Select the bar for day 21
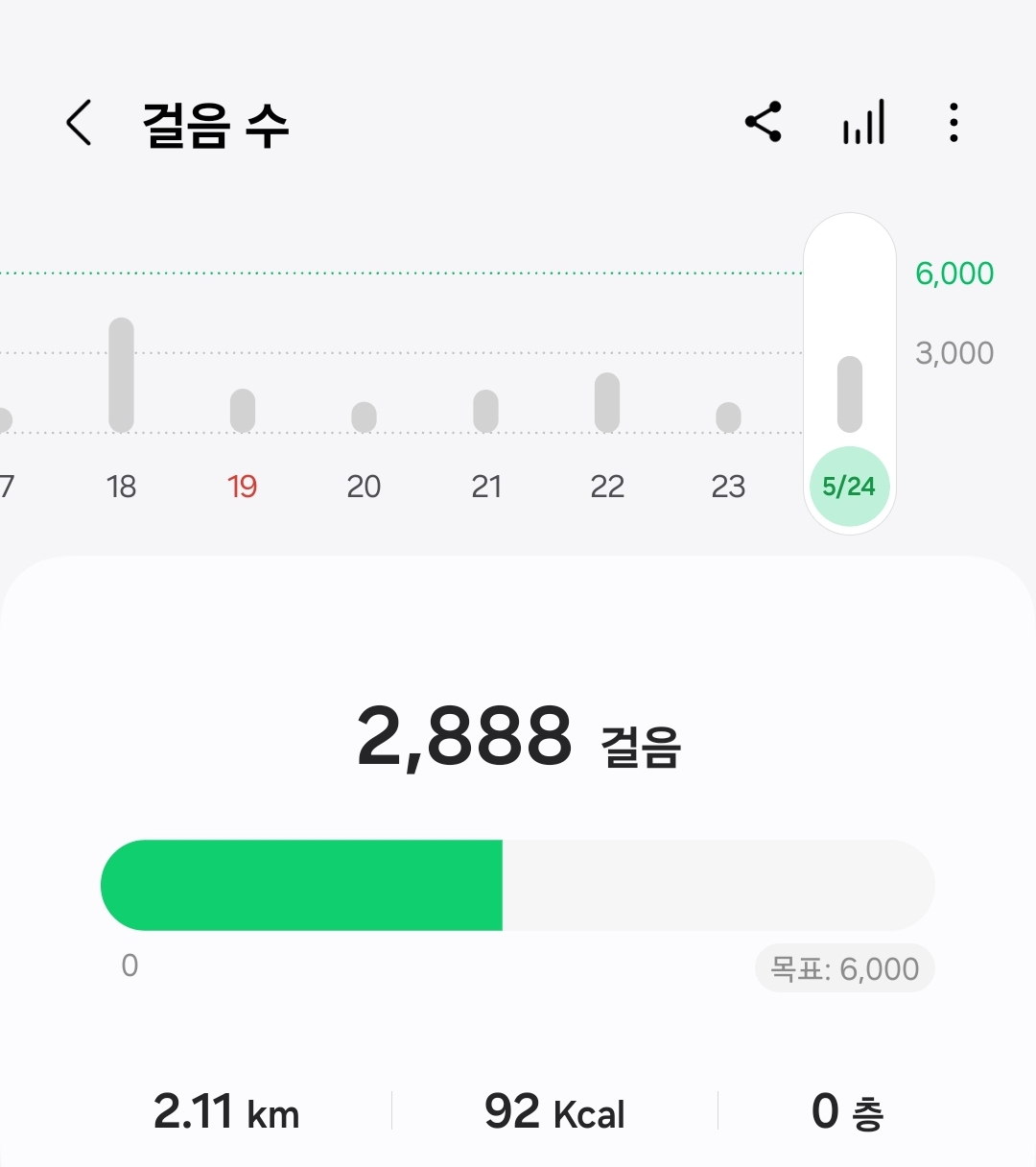1036x1167 pixels. (485, 411)
